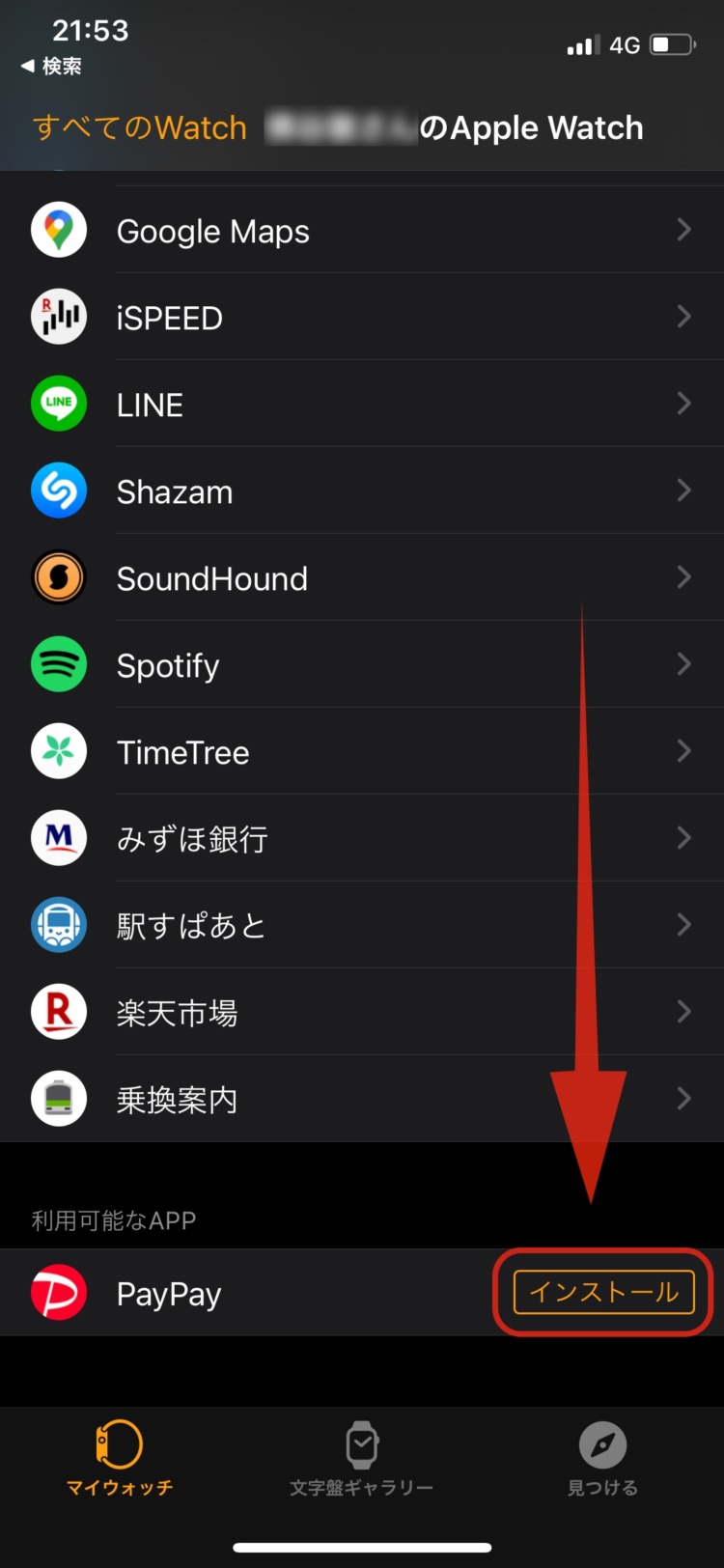Viewport: 724px width, 1568px height.
Task: Tap the インストール button for PayPay
Action: 601,1293
